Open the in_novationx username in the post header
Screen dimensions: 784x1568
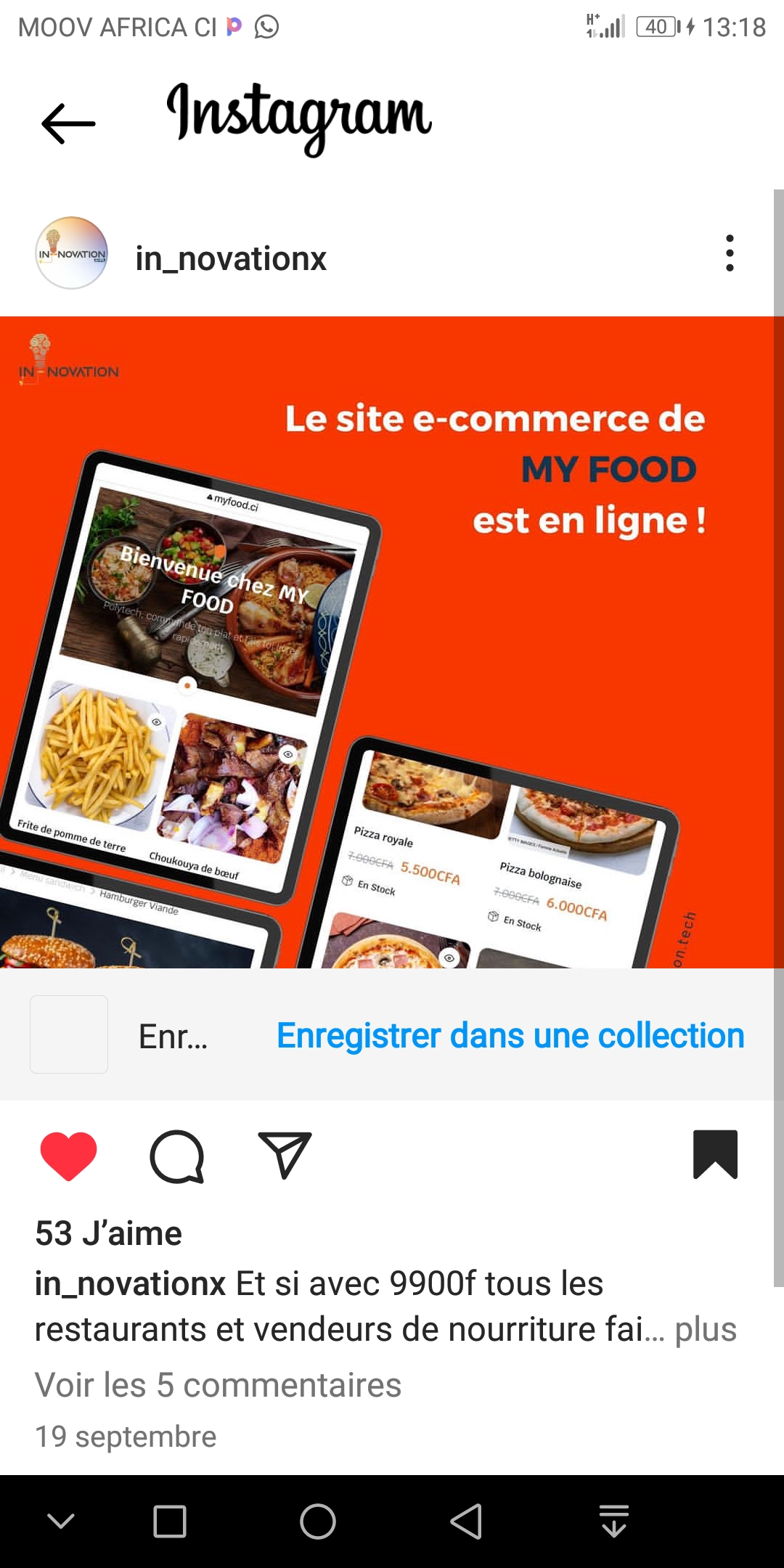pos(231,258)
